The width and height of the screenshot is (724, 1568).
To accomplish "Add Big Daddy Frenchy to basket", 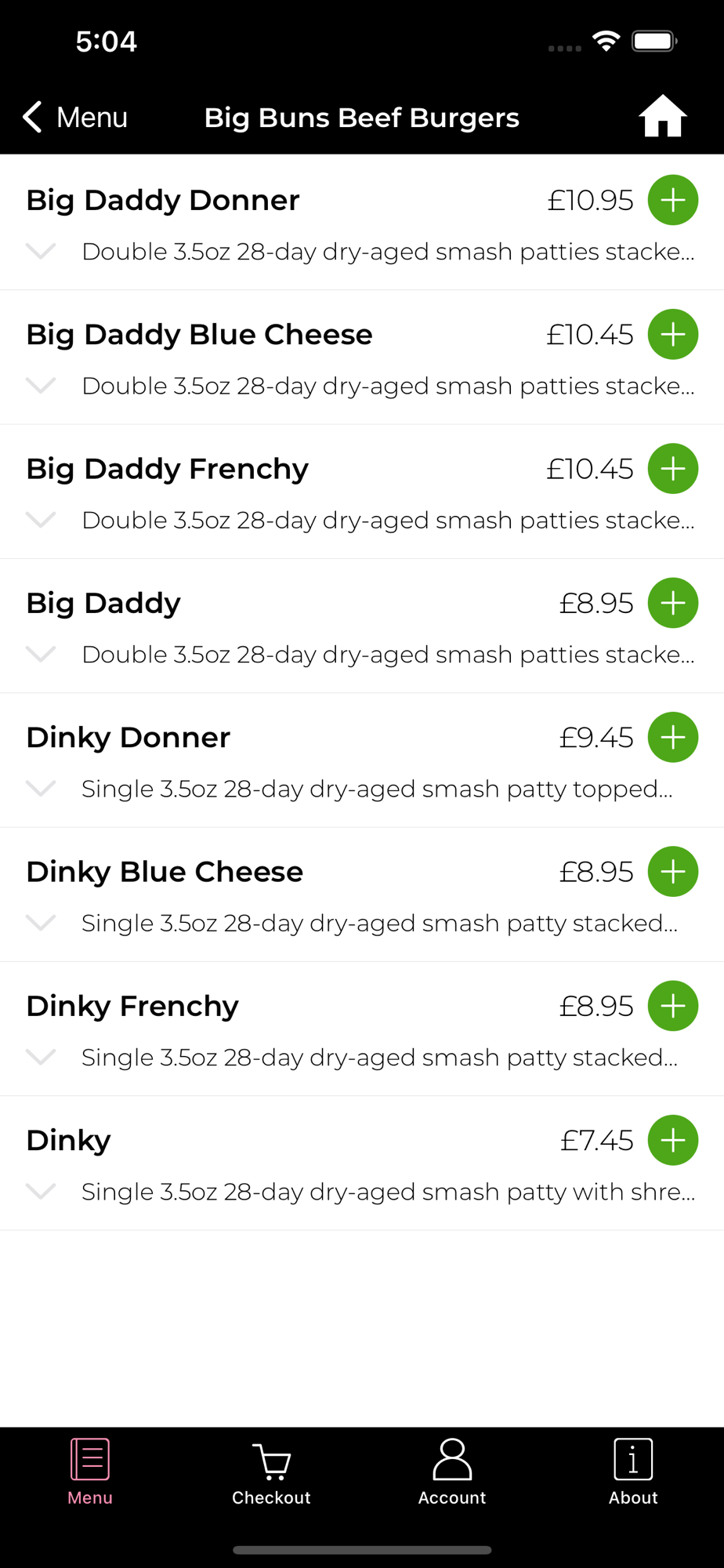I will [x=672, y=469].
